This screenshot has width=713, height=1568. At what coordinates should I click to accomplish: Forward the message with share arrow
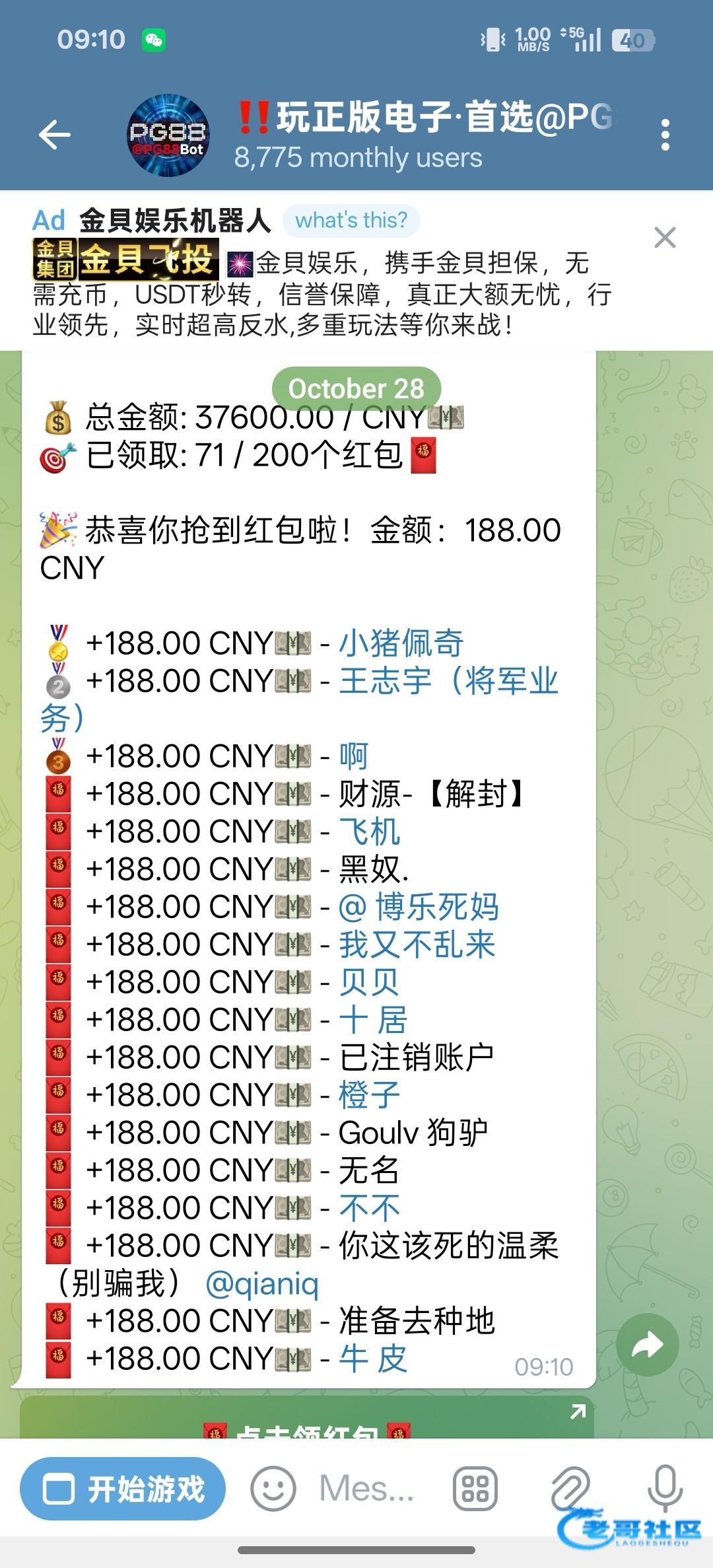(647, 1345)
